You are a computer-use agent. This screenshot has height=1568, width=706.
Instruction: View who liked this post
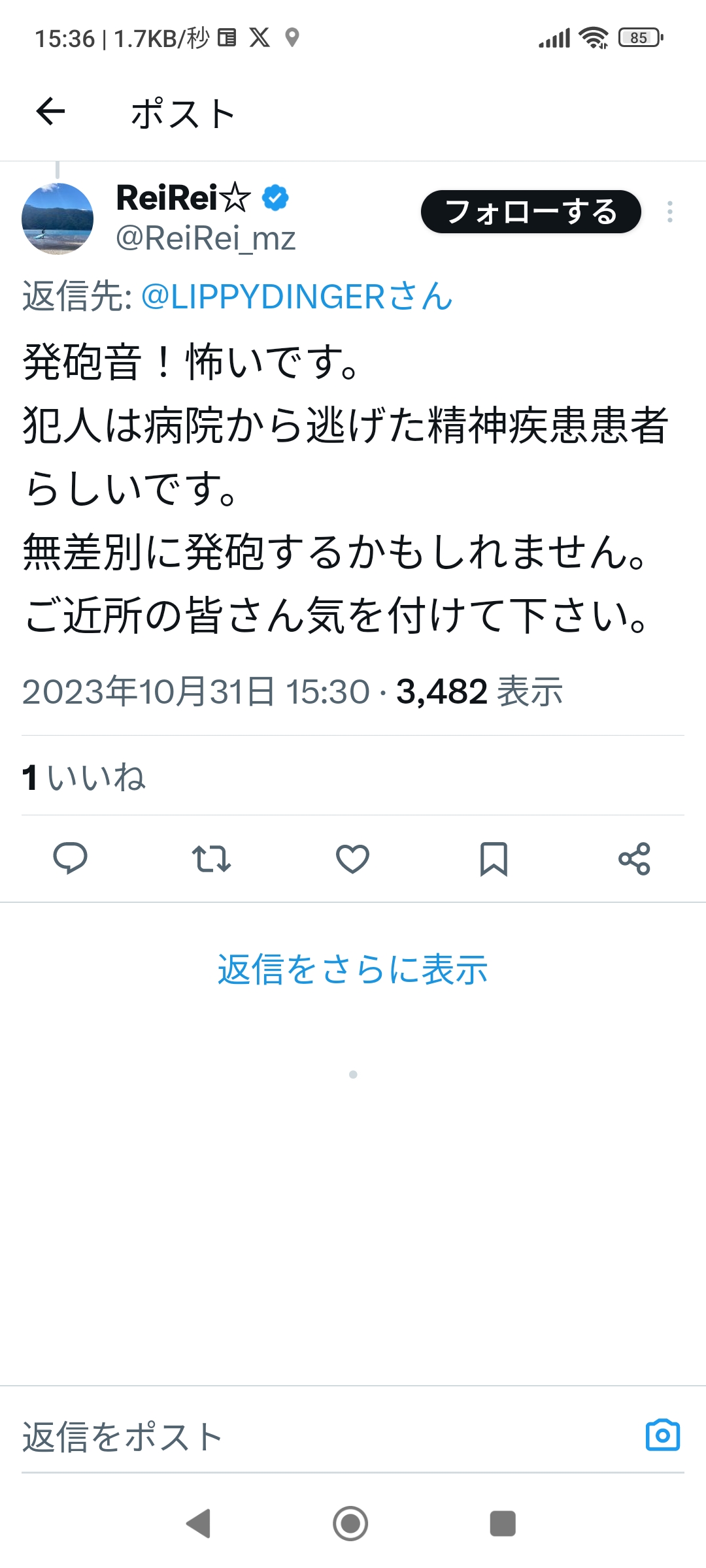click(84, 777)
